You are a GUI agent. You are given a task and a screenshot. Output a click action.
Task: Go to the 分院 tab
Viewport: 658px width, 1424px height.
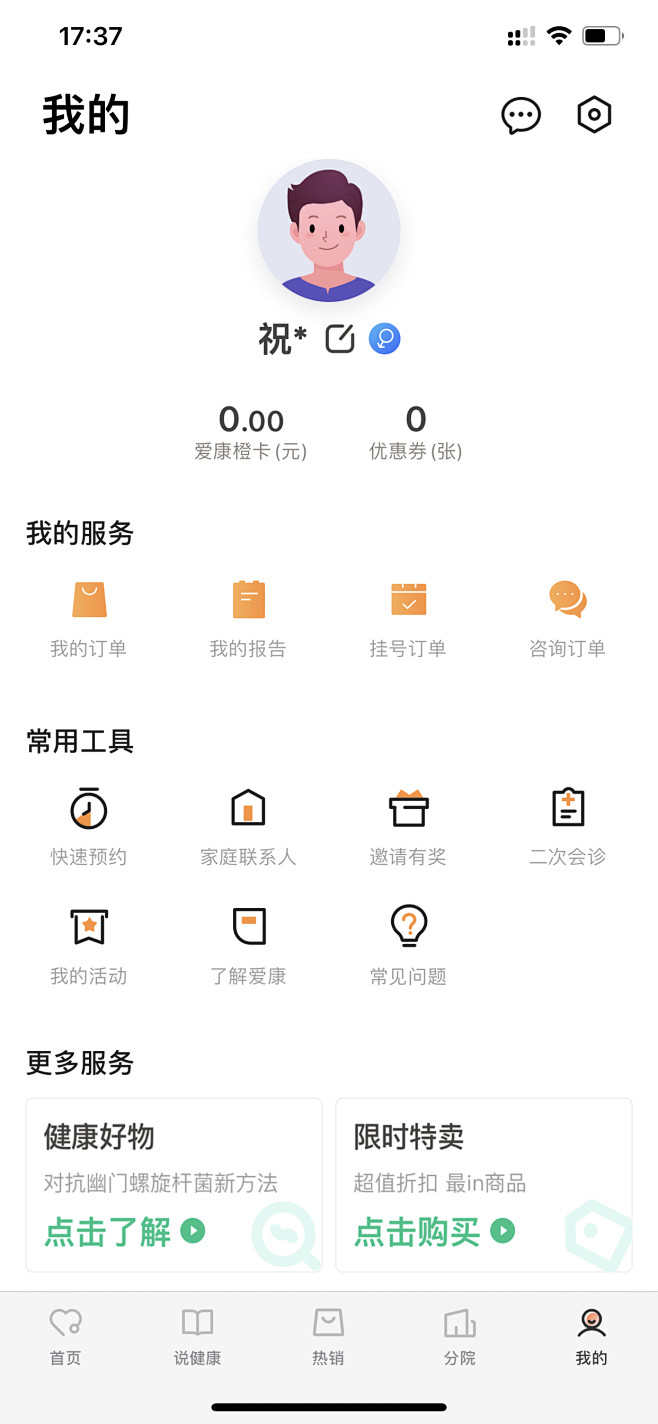[460, 1337]
